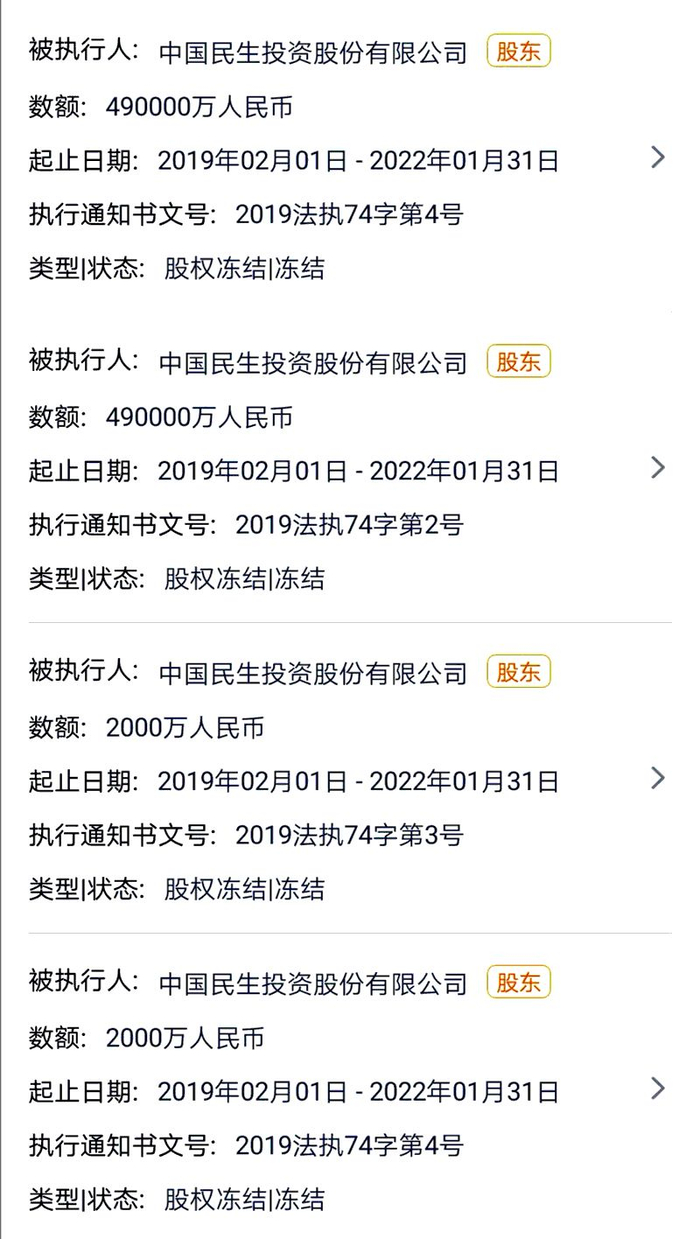Open the 490000万 freeze record numbered 第4号

(x=657, y=157)
